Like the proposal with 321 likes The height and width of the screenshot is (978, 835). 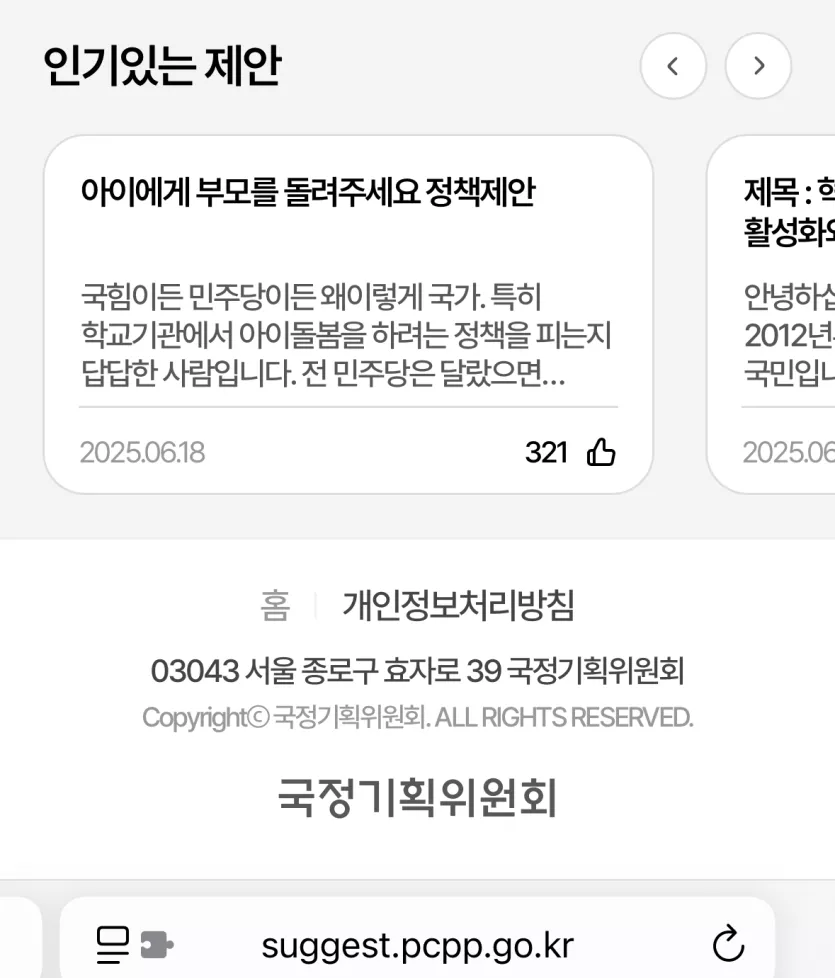point(601,453)
